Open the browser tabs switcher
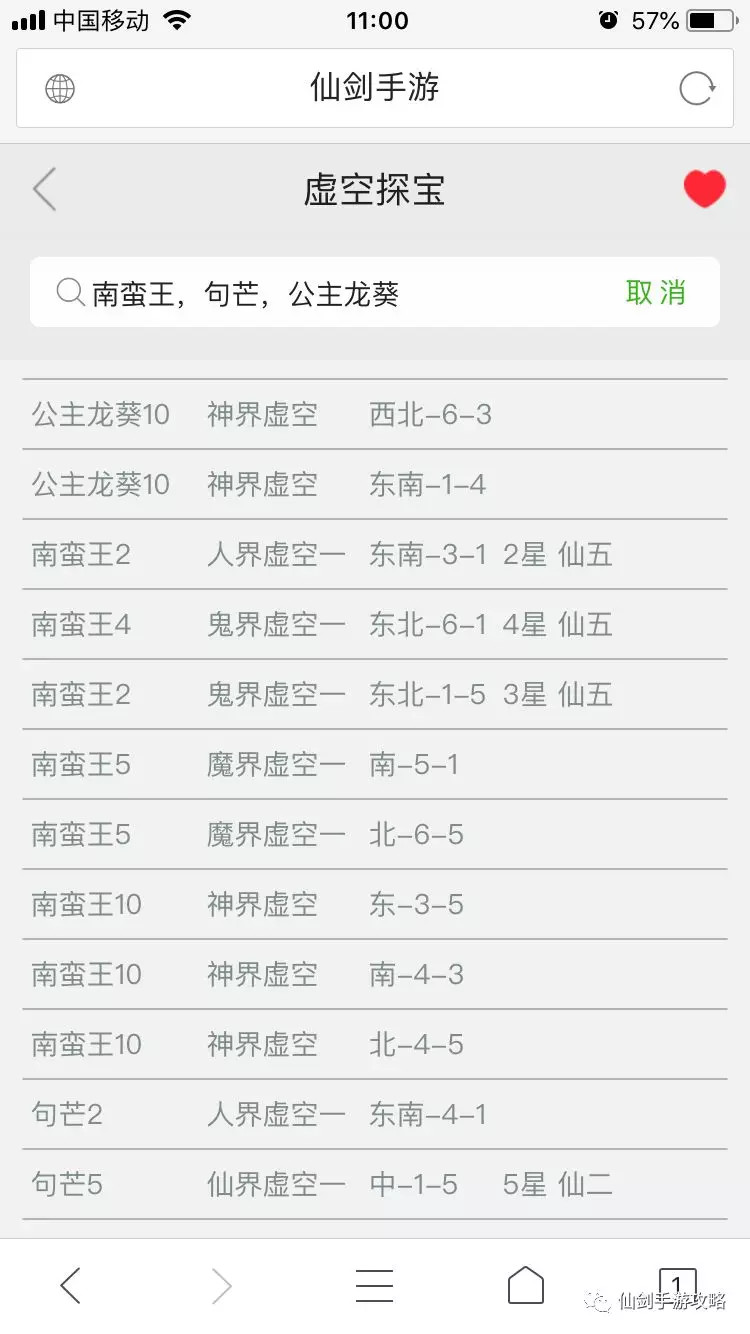This screenshot has height=1334, width=750. click(x=677, y=1284)
